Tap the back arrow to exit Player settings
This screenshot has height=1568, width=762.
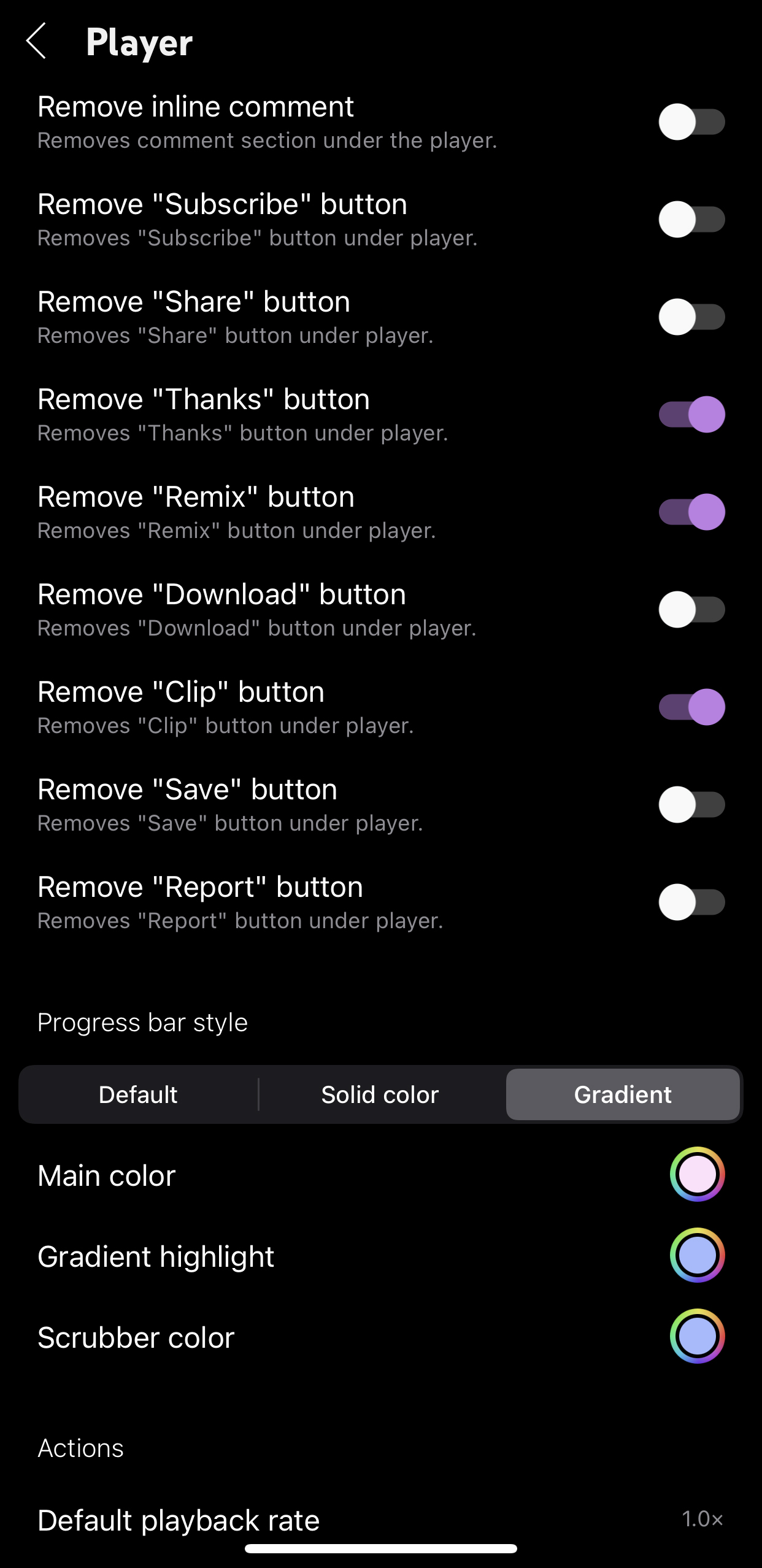point(38,42)
